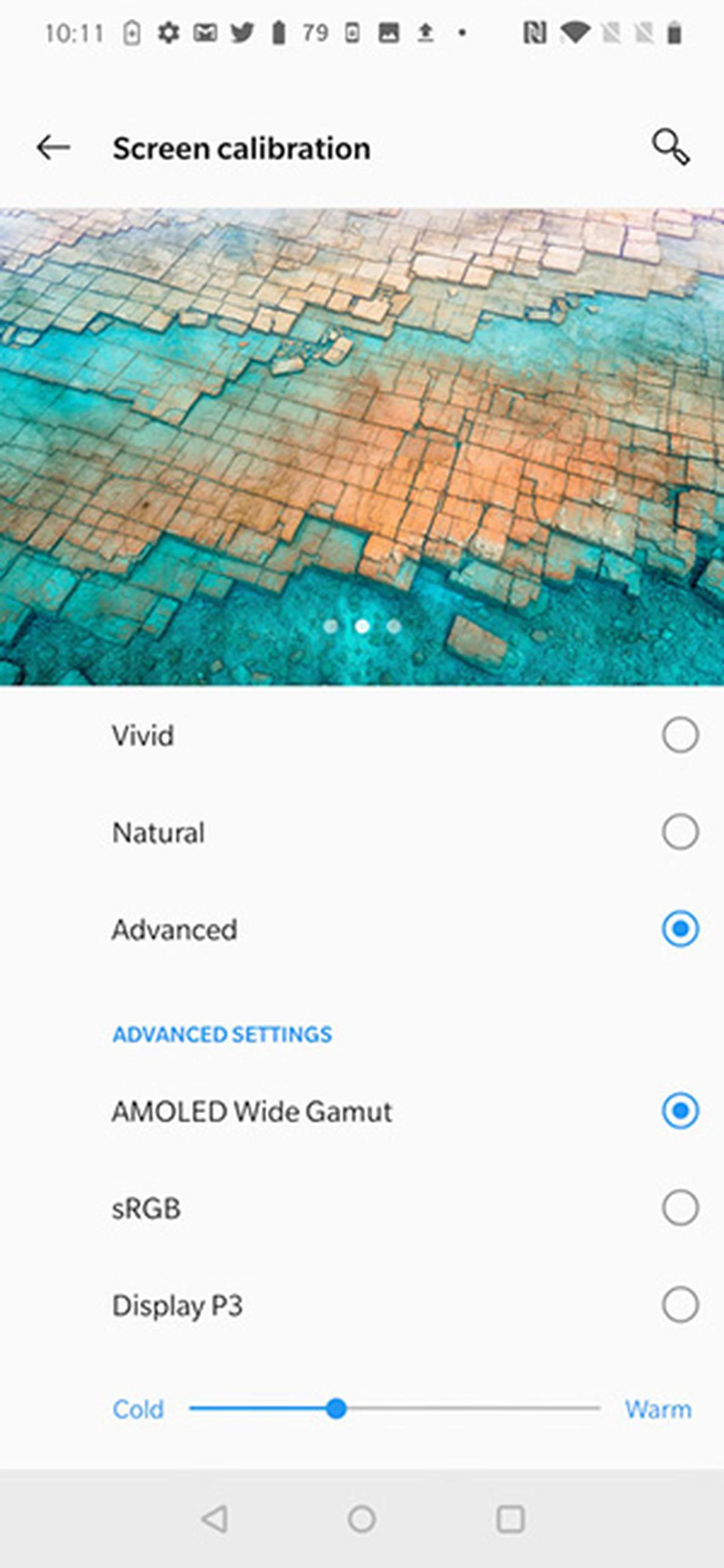
Task: Open recent apps from navigation bar
Action: (x=510, y=1519)
